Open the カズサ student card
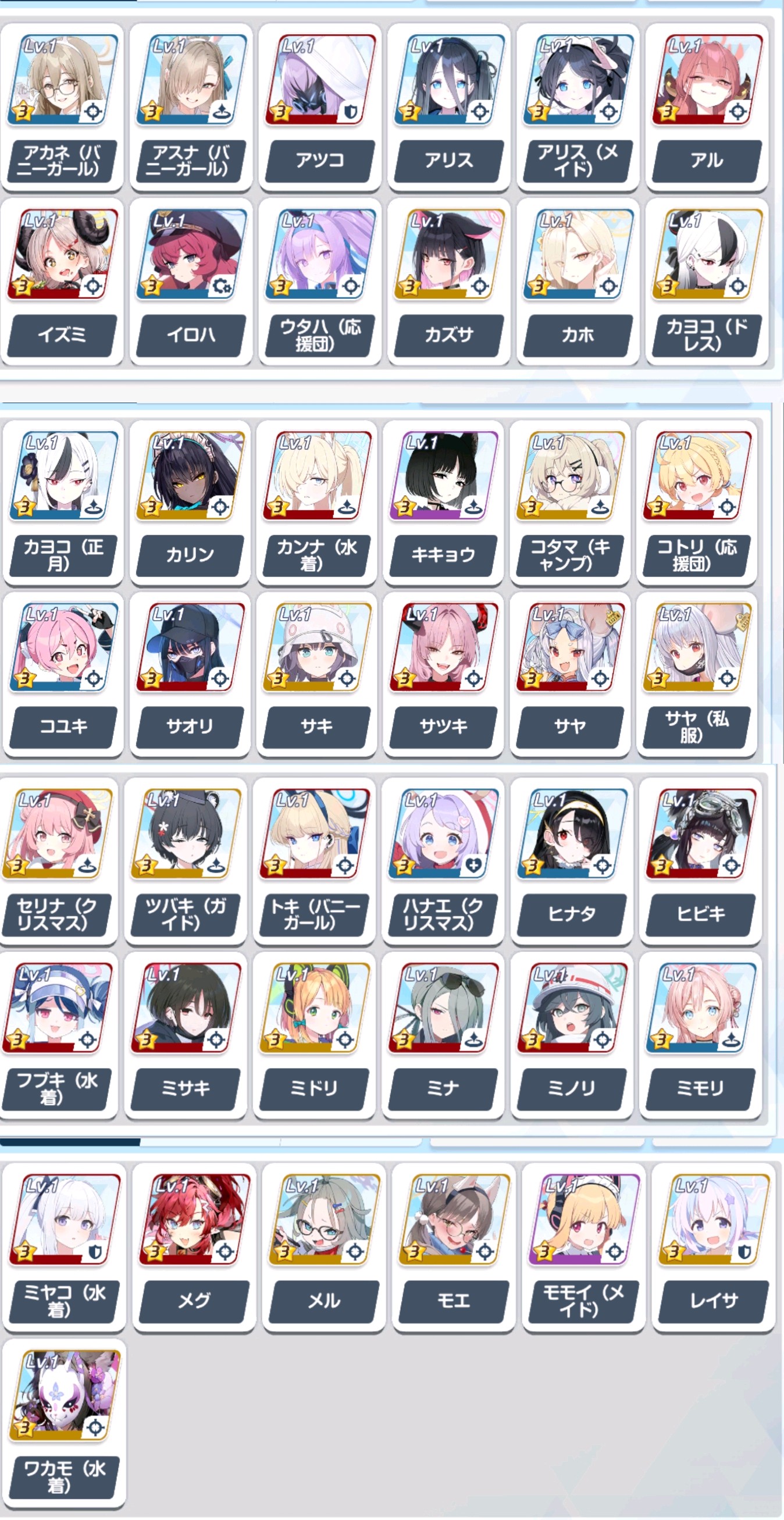The image size is (784, 1520). [x=448, y=282]
